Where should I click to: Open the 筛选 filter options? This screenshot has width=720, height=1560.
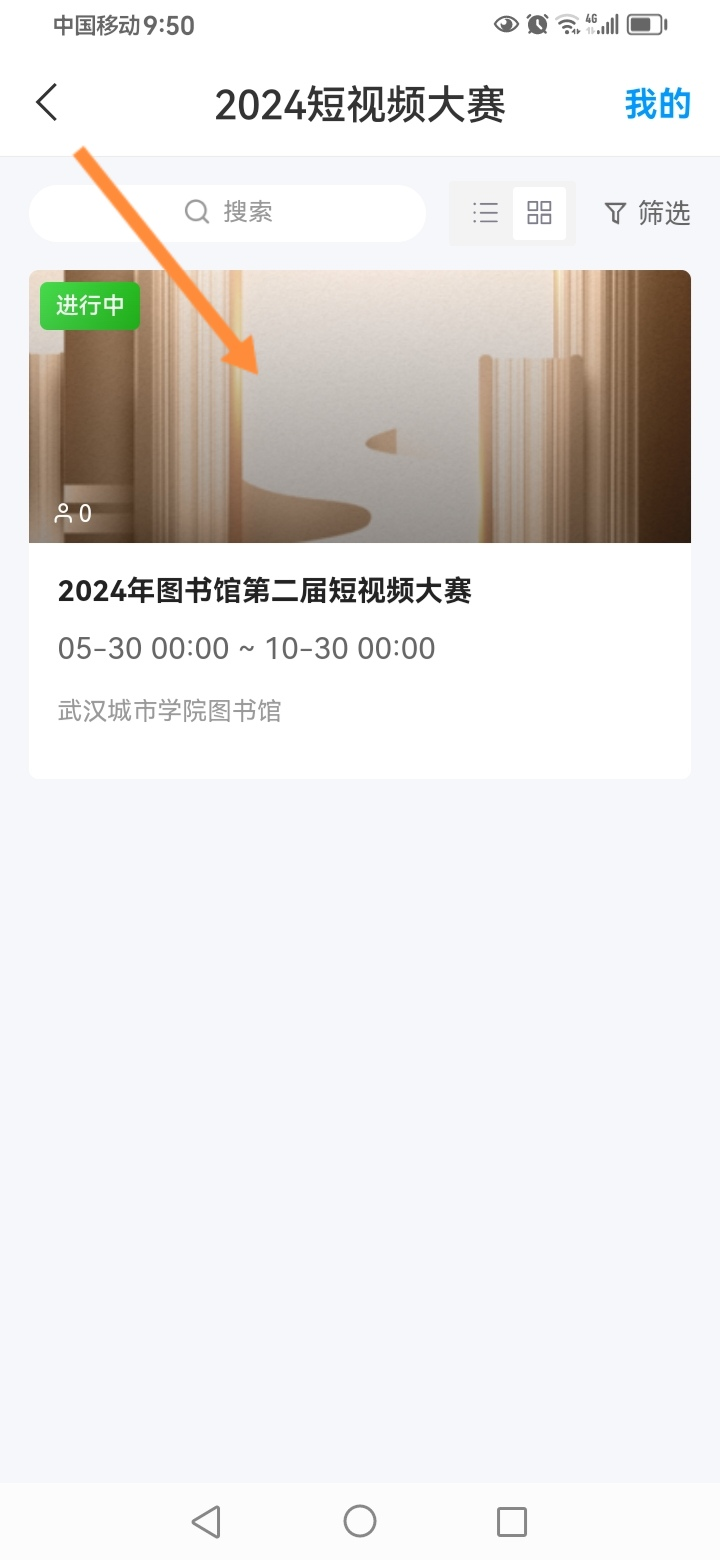648,212
